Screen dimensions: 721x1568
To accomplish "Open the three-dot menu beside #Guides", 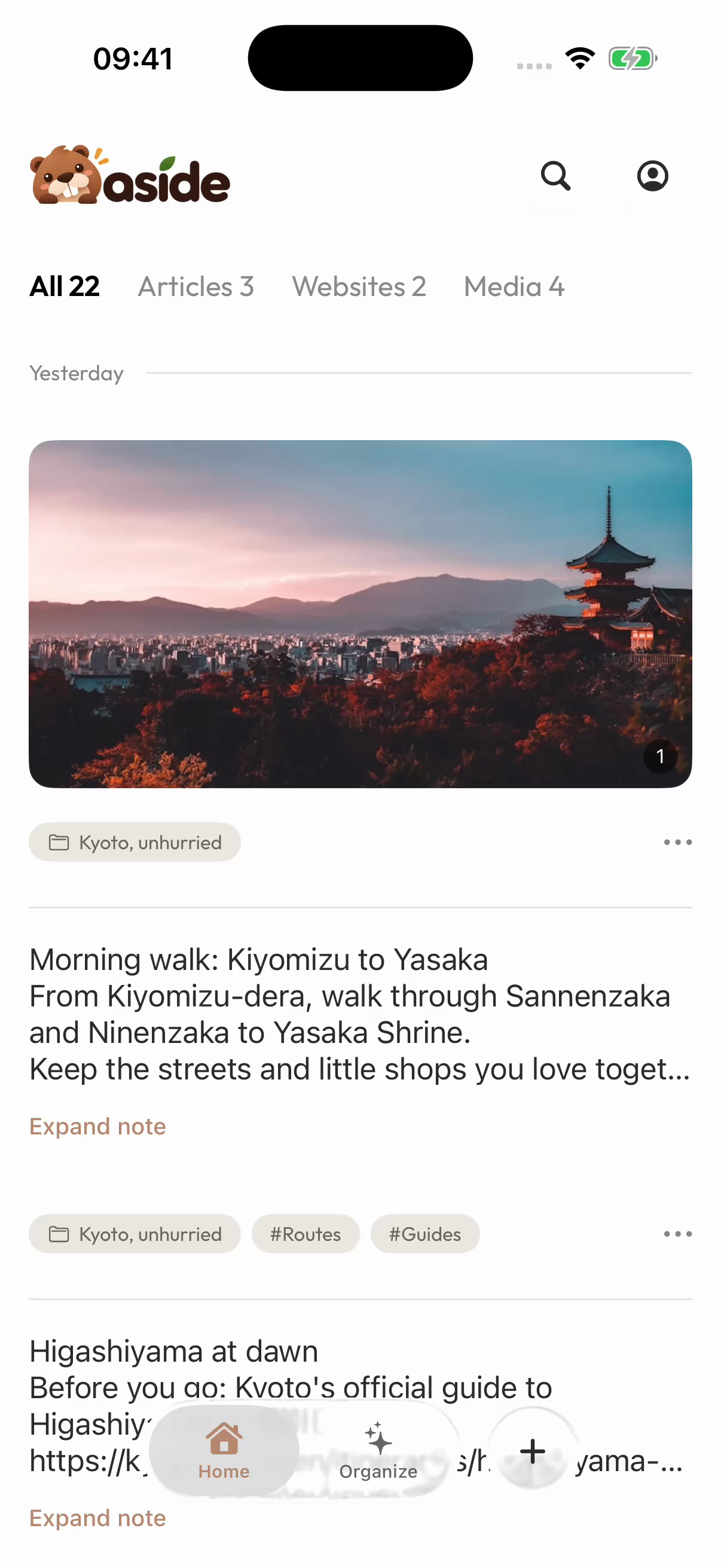I will click(677, 1234).
